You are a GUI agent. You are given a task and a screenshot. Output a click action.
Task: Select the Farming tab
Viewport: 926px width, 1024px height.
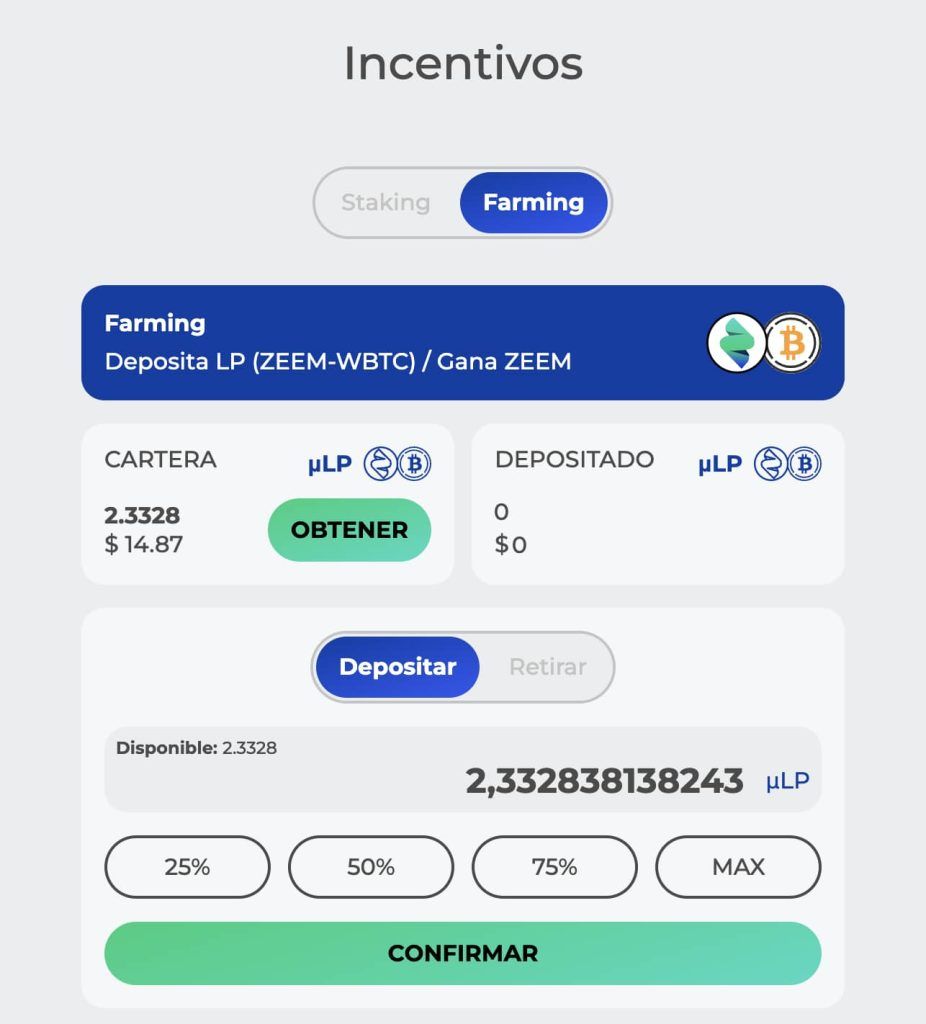coord(533,203)
